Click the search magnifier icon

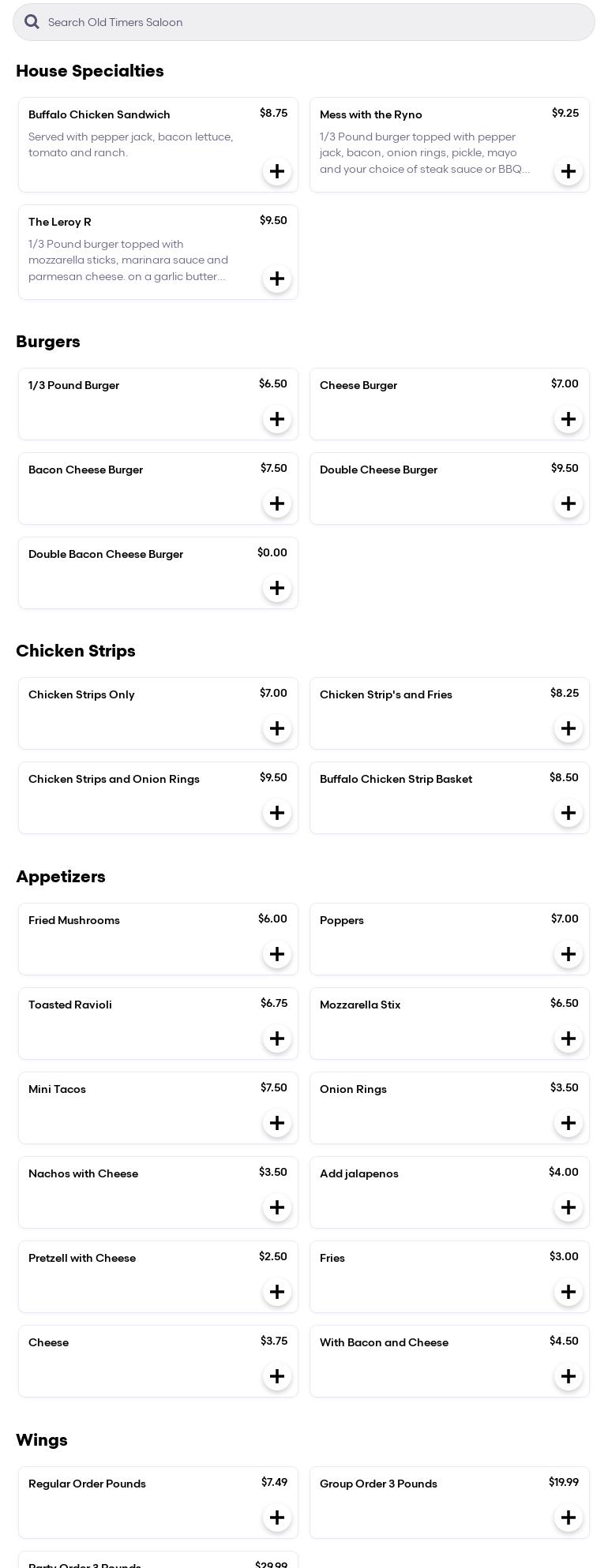32,21
